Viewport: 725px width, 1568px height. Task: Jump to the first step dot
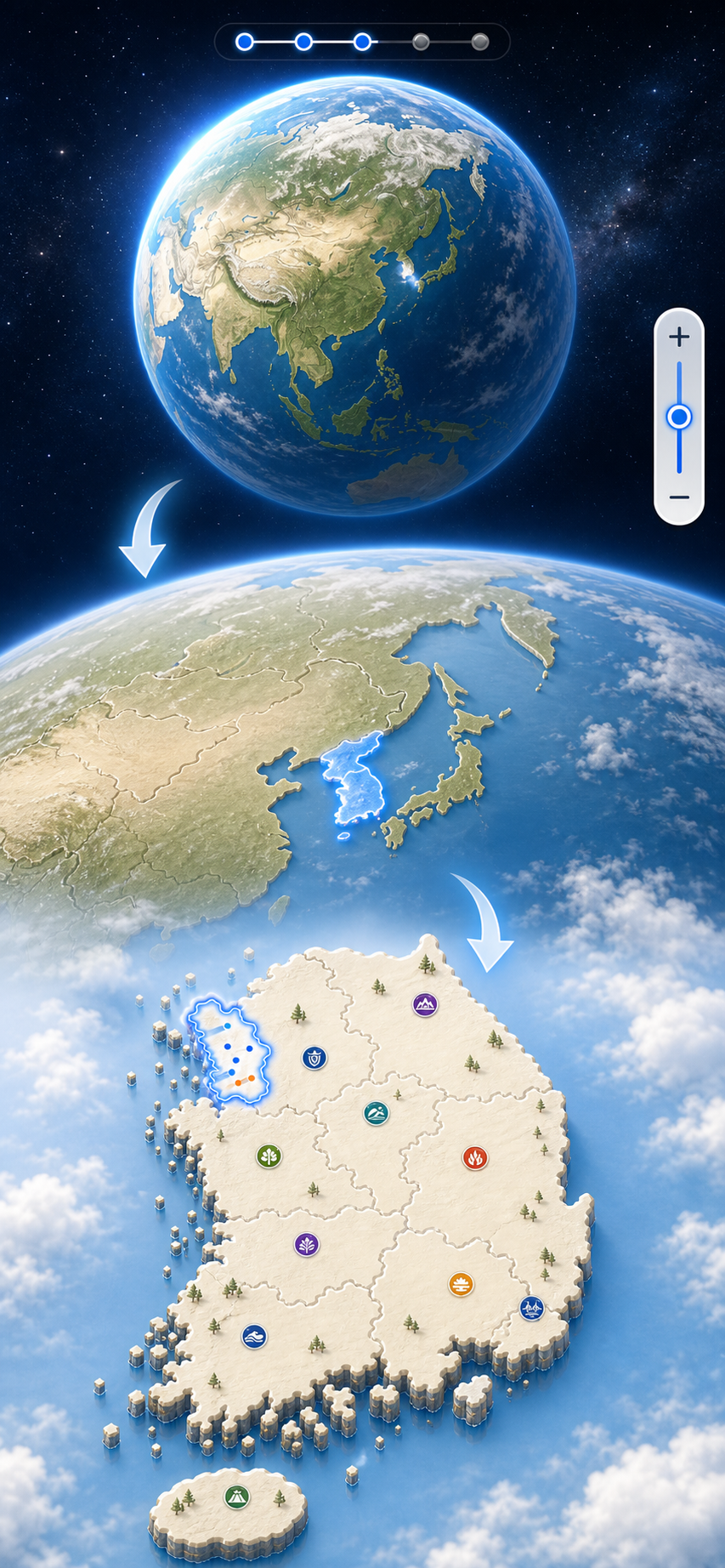pos(245,42)
